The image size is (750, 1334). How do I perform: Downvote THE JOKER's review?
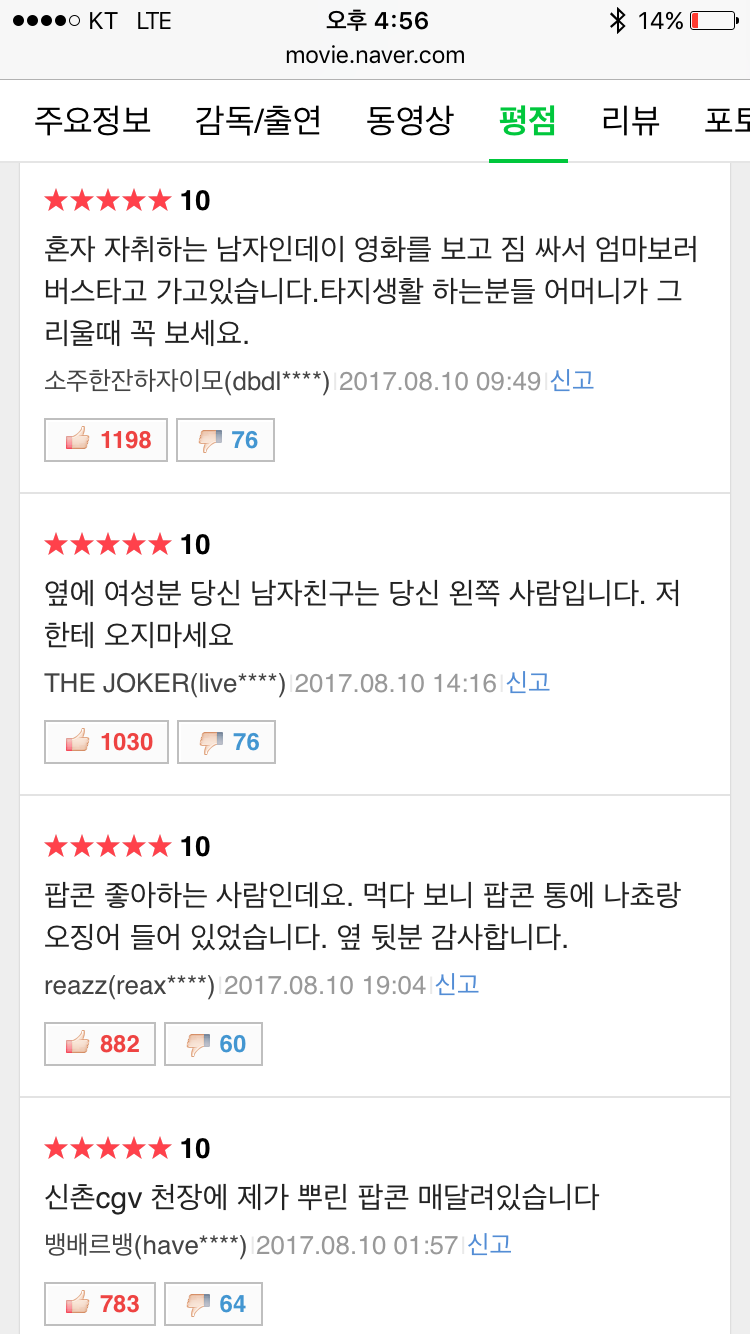[x=226, y=742]
